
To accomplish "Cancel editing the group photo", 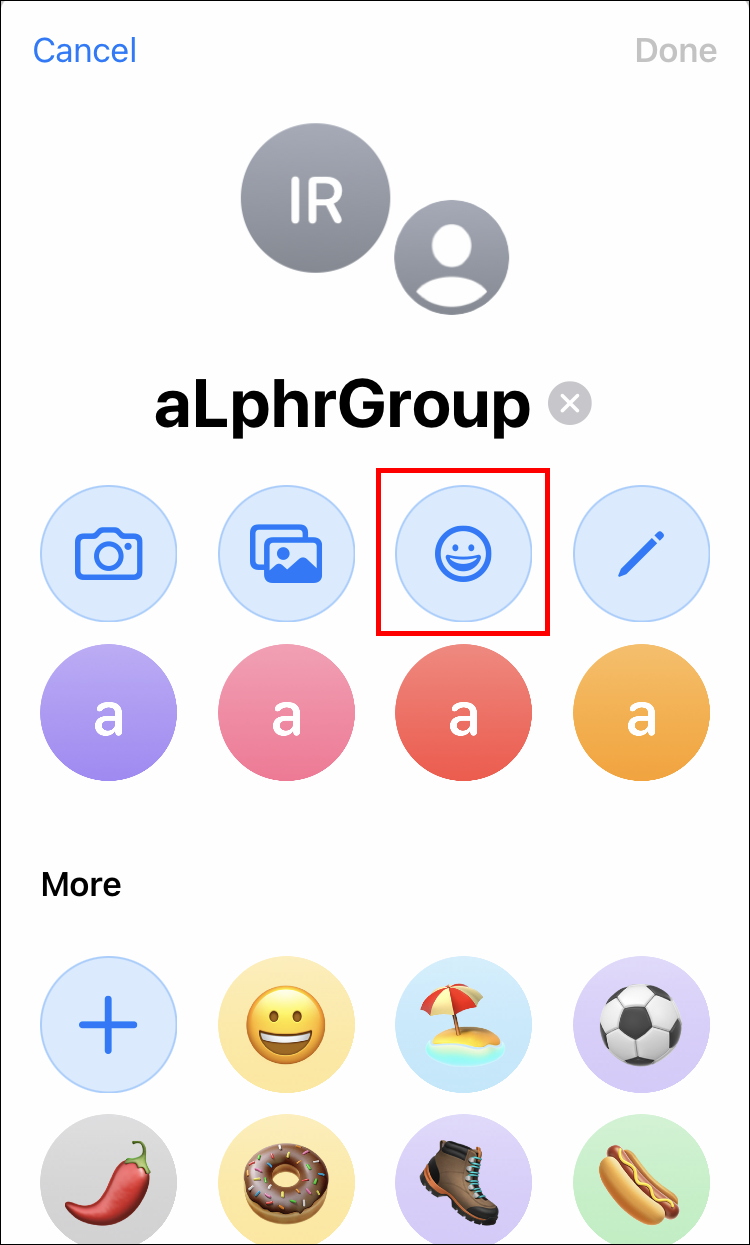I will coord(85,50).
